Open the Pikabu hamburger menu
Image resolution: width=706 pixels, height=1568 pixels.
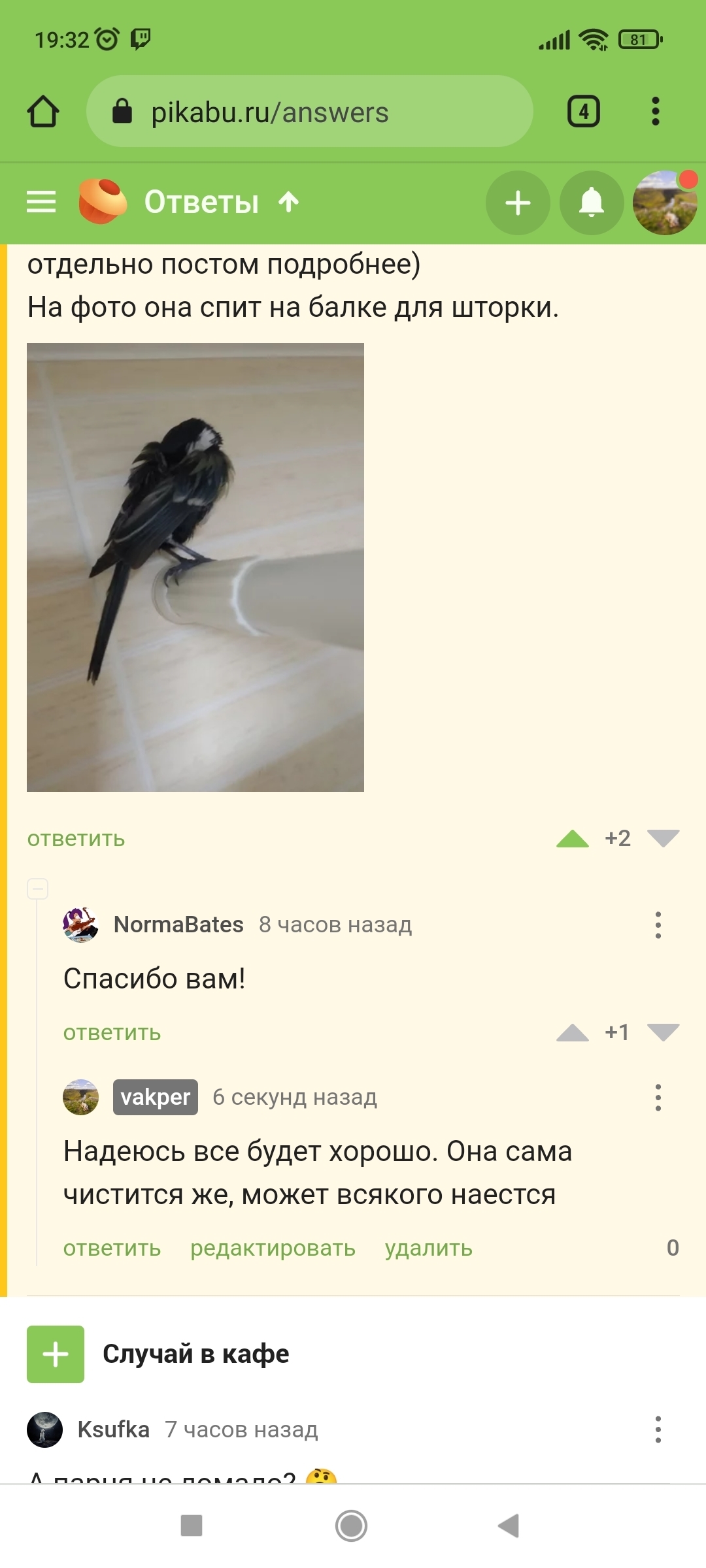tap(41, 202)
